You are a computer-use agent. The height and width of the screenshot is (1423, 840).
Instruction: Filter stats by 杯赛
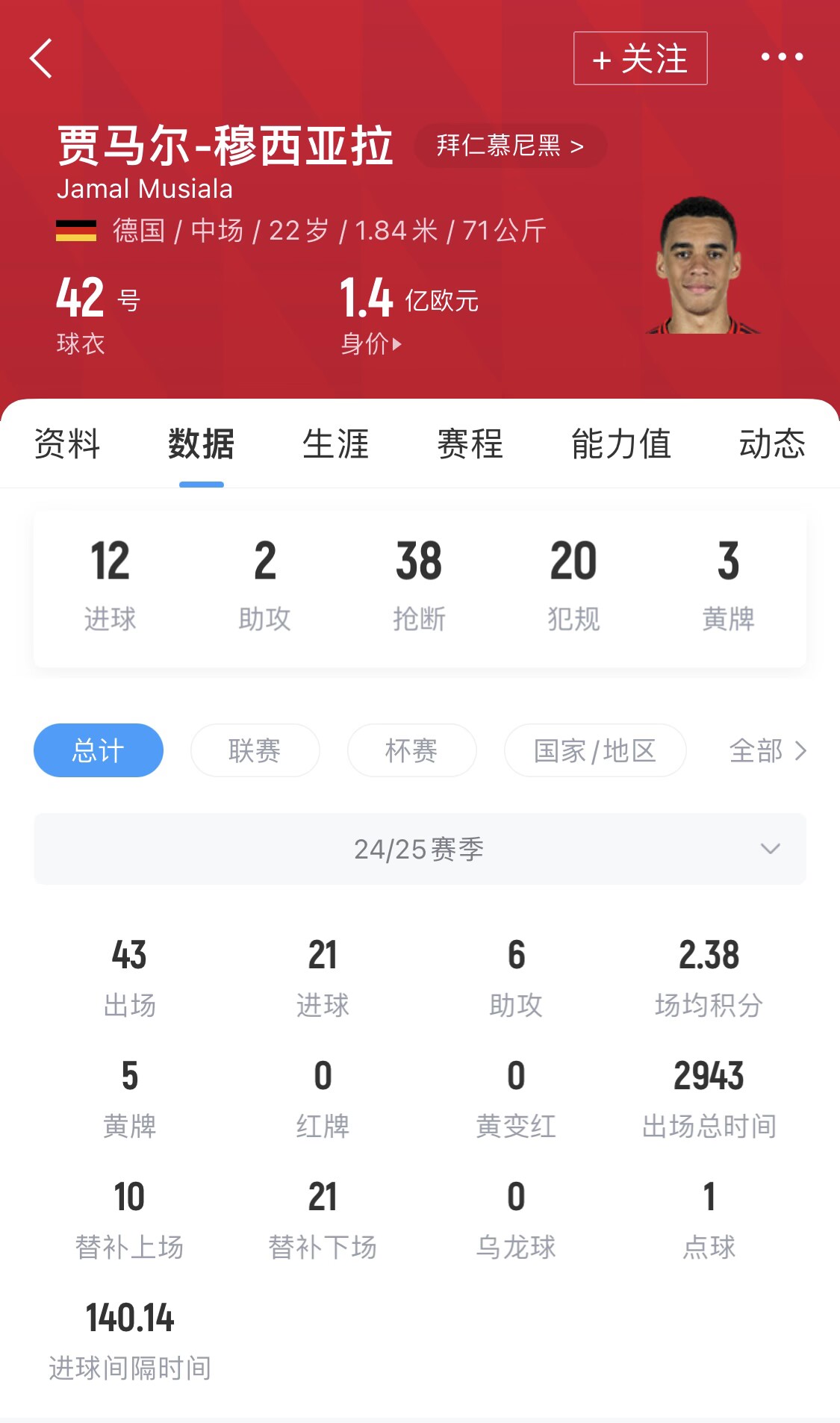[x=411, y=750]
